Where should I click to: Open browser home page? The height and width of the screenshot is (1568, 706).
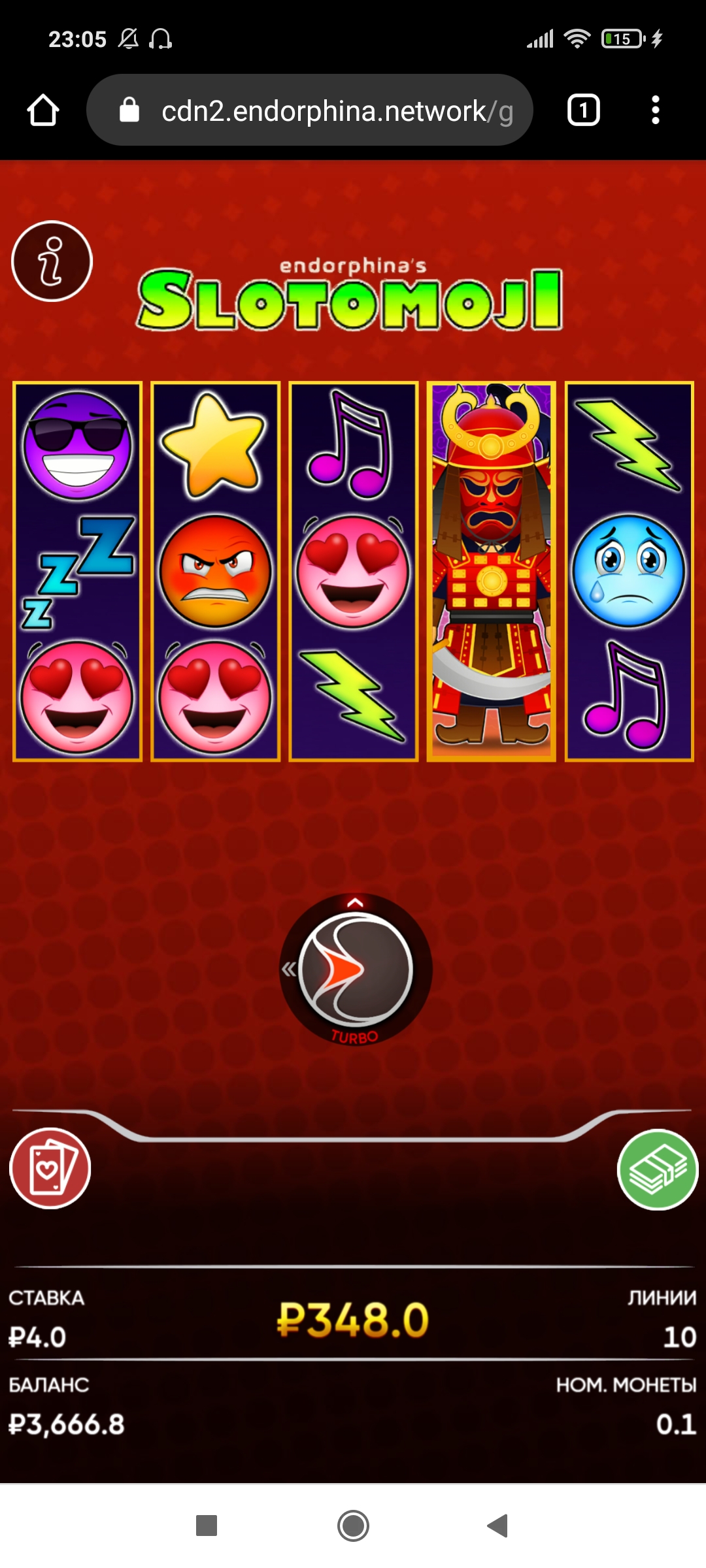(43, 110)
